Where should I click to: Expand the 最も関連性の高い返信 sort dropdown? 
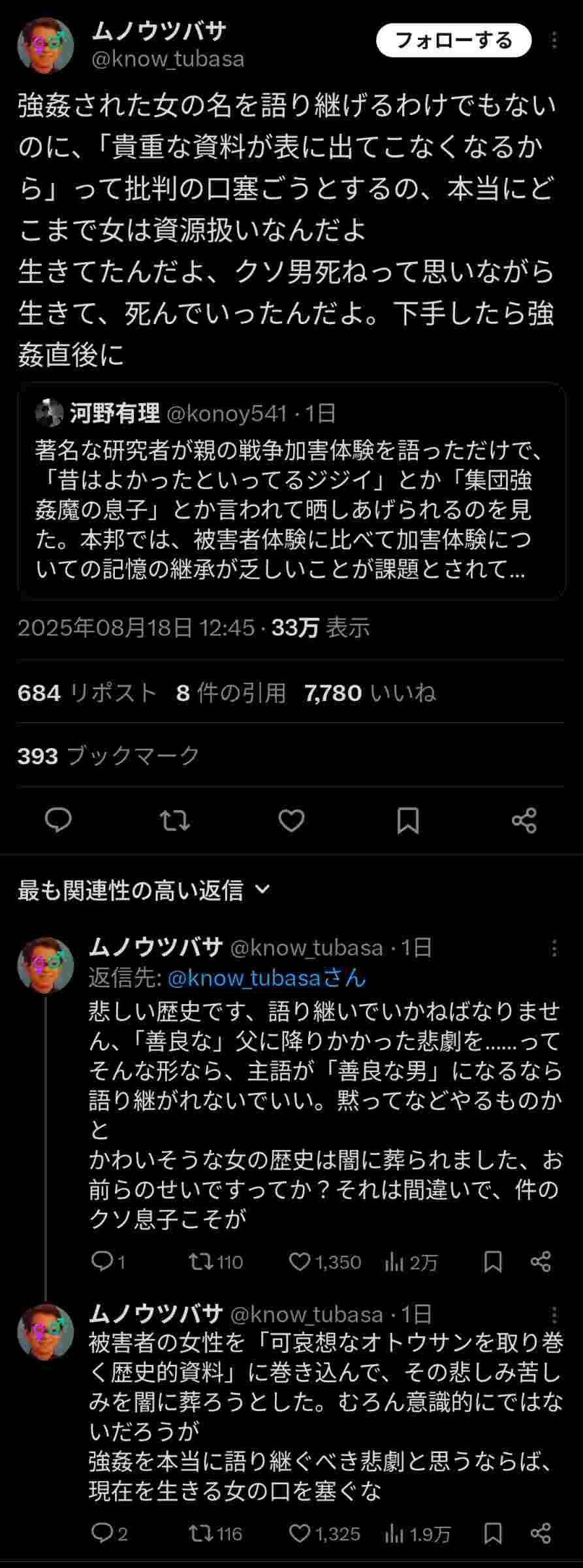[x=144, y=890]
